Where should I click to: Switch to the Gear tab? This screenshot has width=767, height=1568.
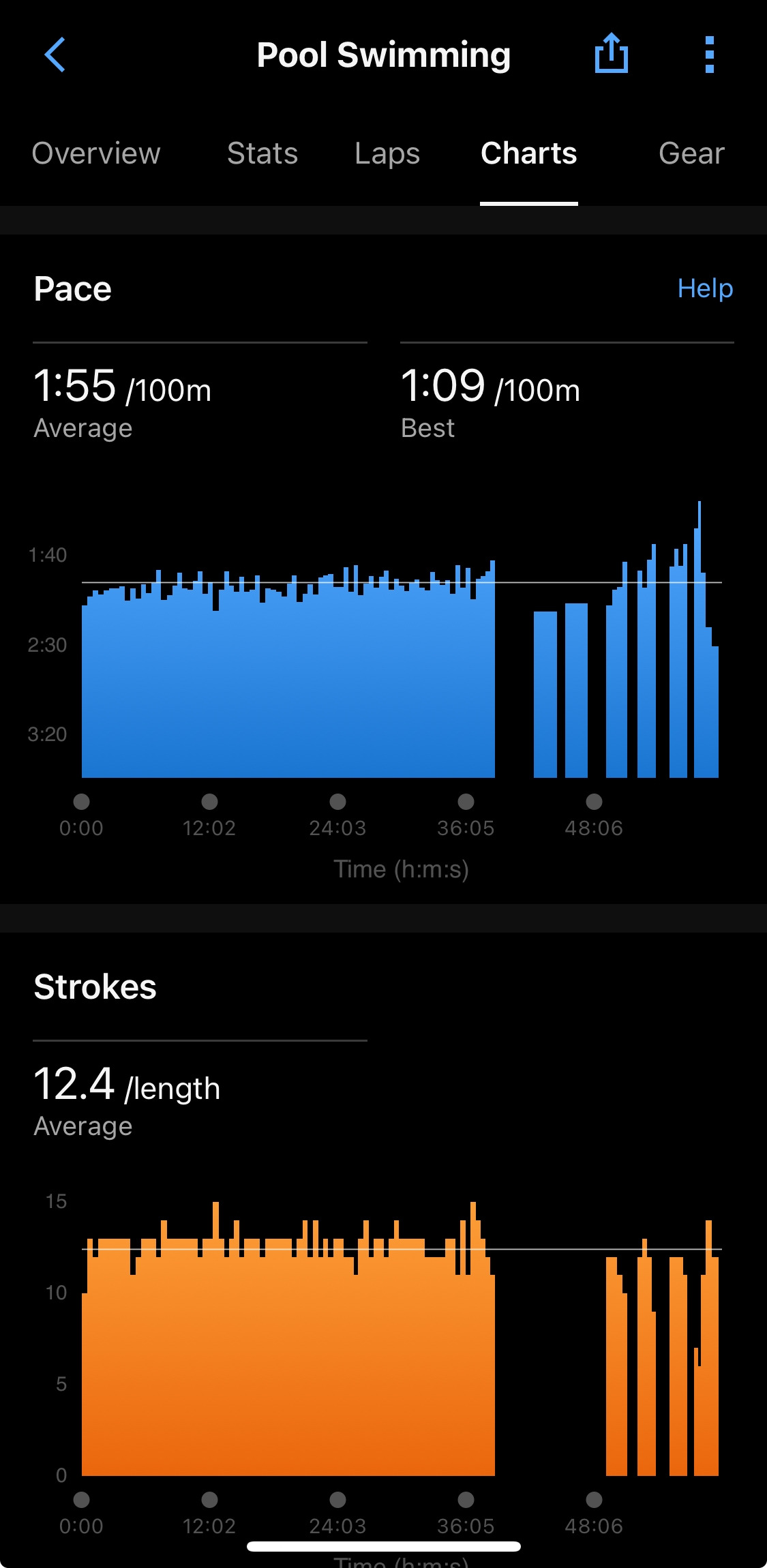(x=691, y=153)
